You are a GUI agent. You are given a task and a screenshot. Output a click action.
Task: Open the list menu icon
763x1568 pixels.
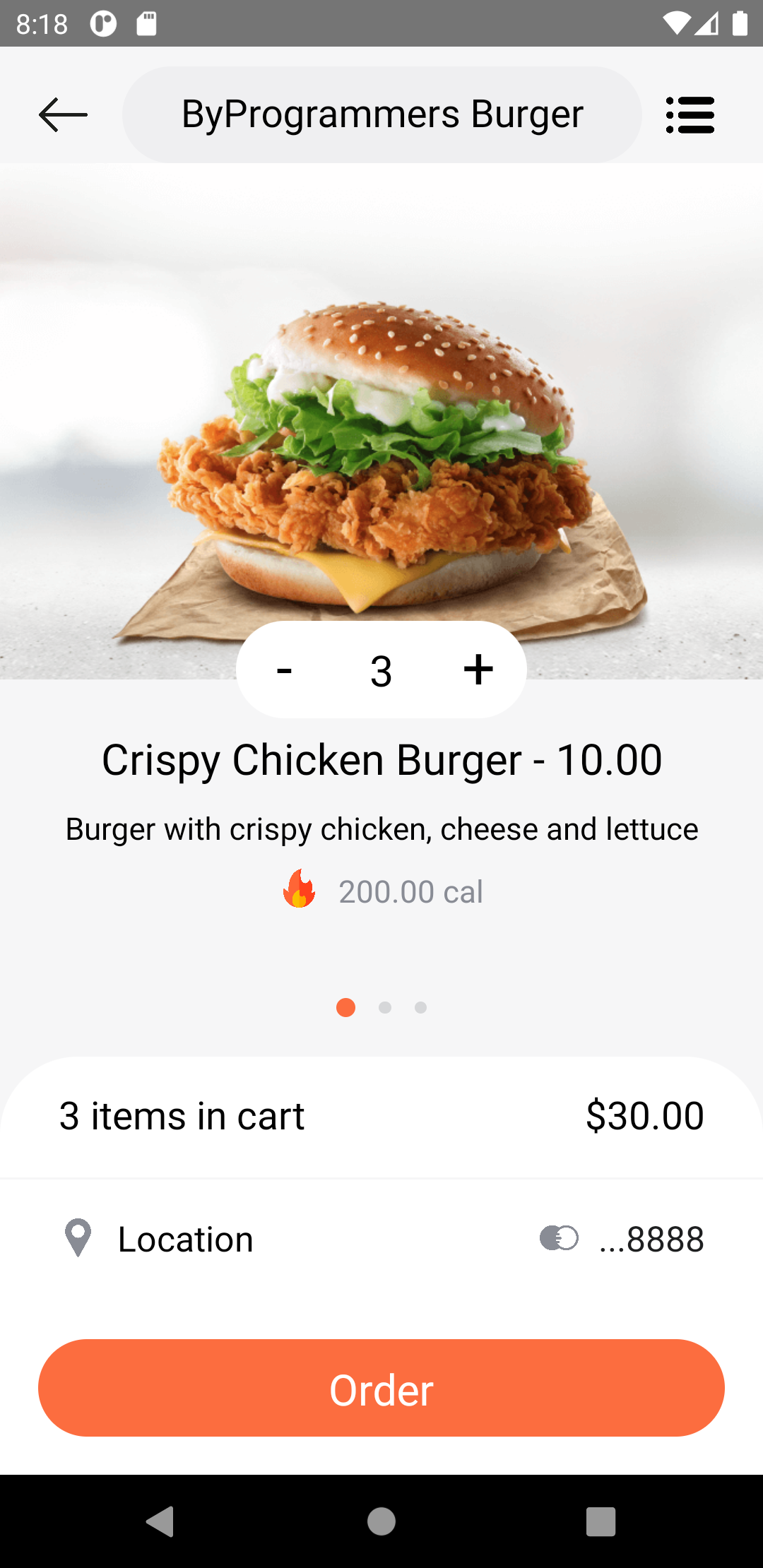point(690,114)
